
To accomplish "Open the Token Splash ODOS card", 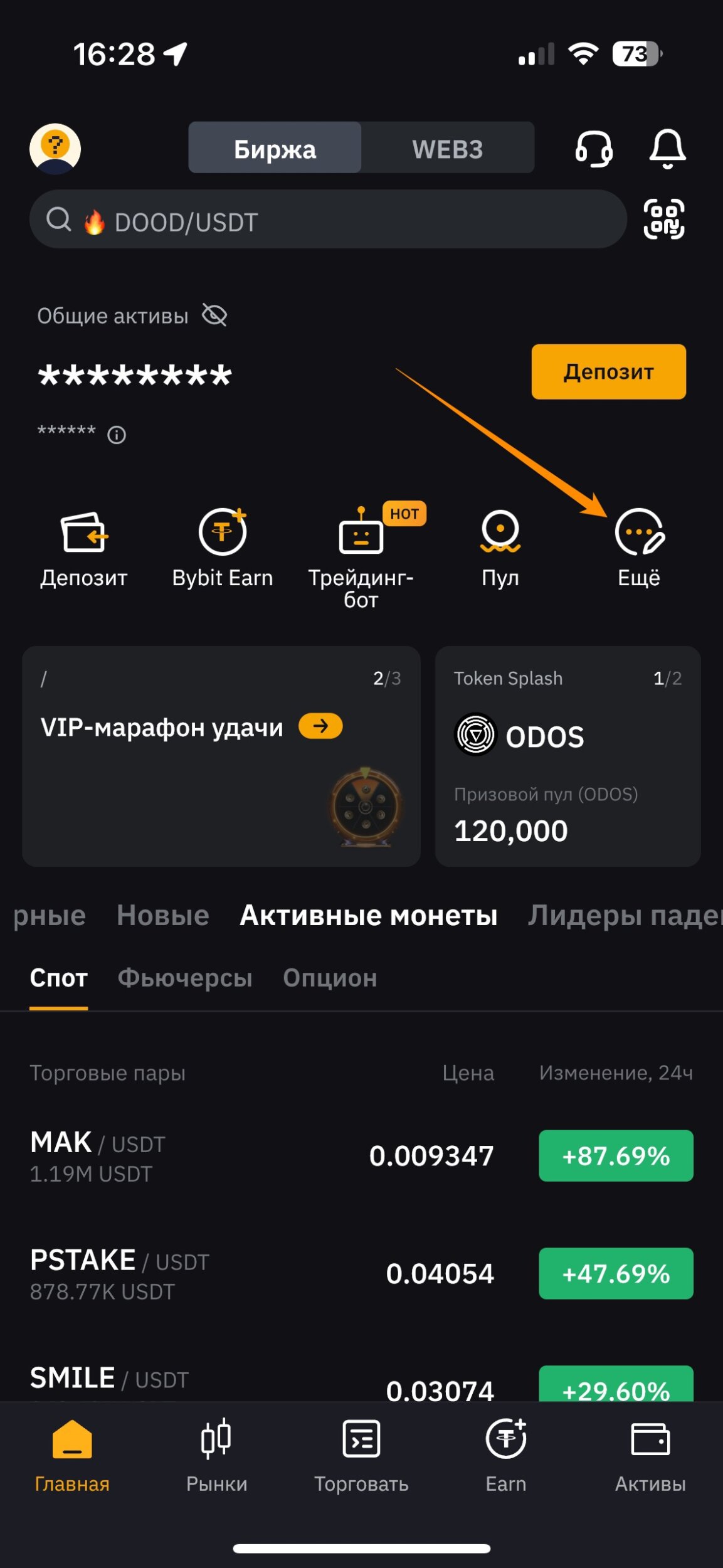I will point(568,756).
